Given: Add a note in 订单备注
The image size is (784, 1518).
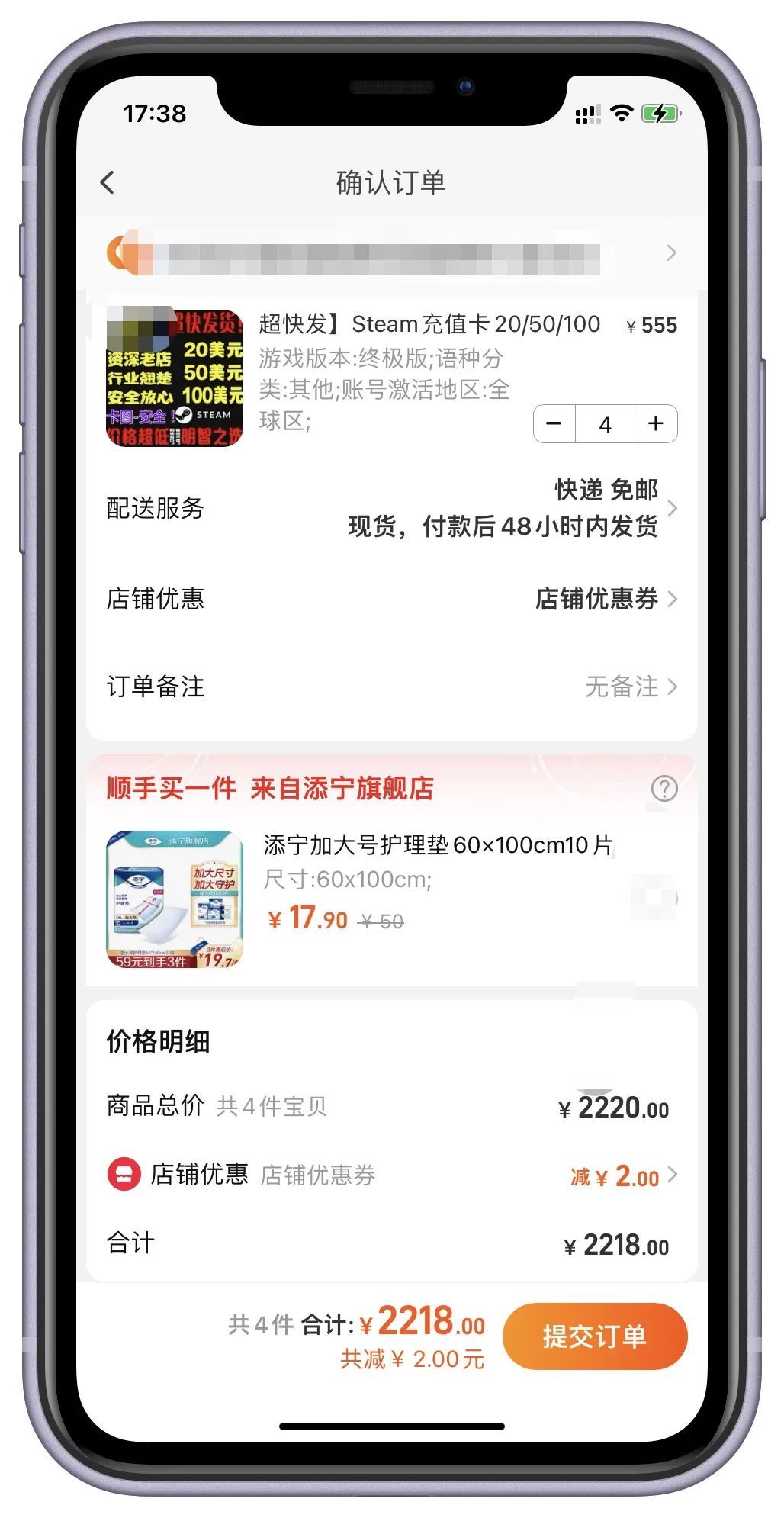Looking at the screenshot, I should tap(392, 687).
